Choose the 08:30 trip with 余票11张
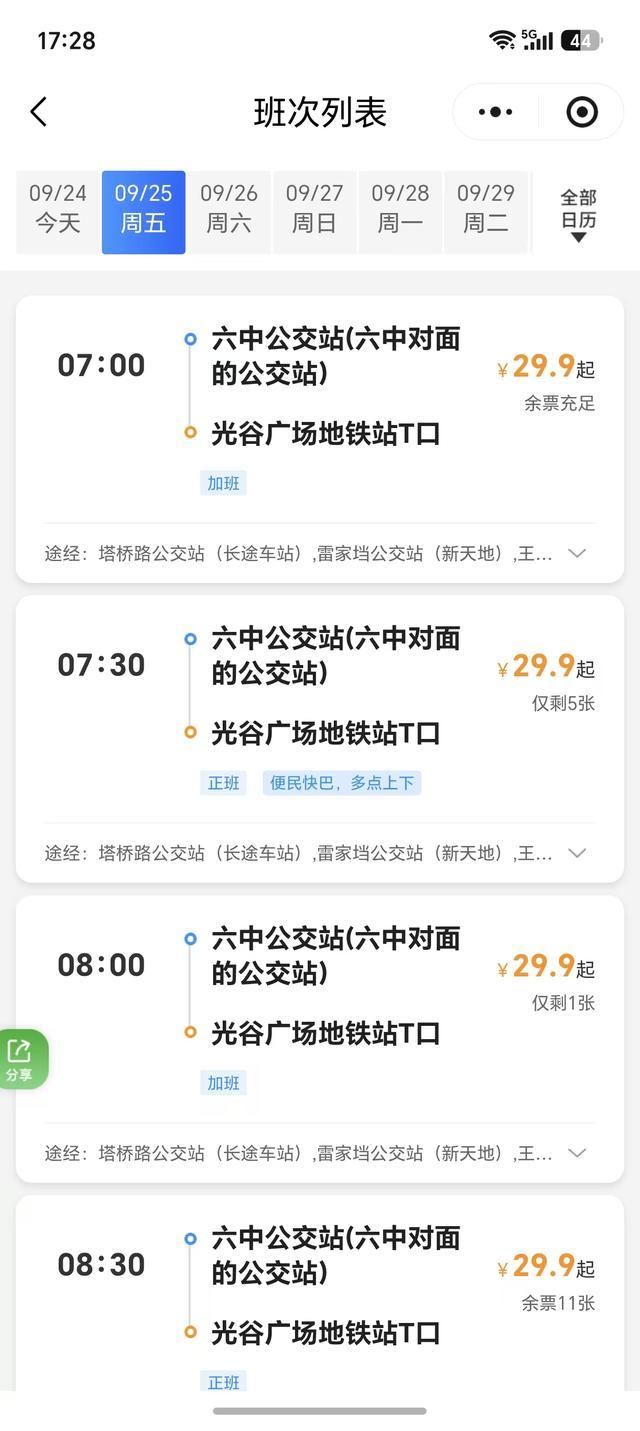This screenshot has width=640, height=1431. [x=320, y=1293]
